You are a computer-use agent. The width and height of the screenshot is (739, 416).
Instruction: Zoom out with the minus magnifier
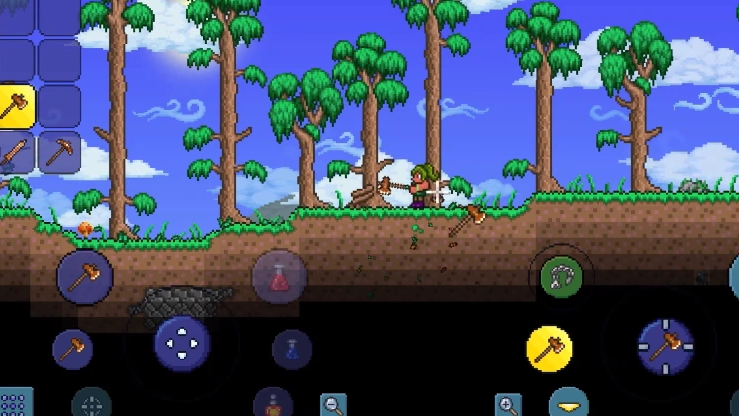[333, 405]
